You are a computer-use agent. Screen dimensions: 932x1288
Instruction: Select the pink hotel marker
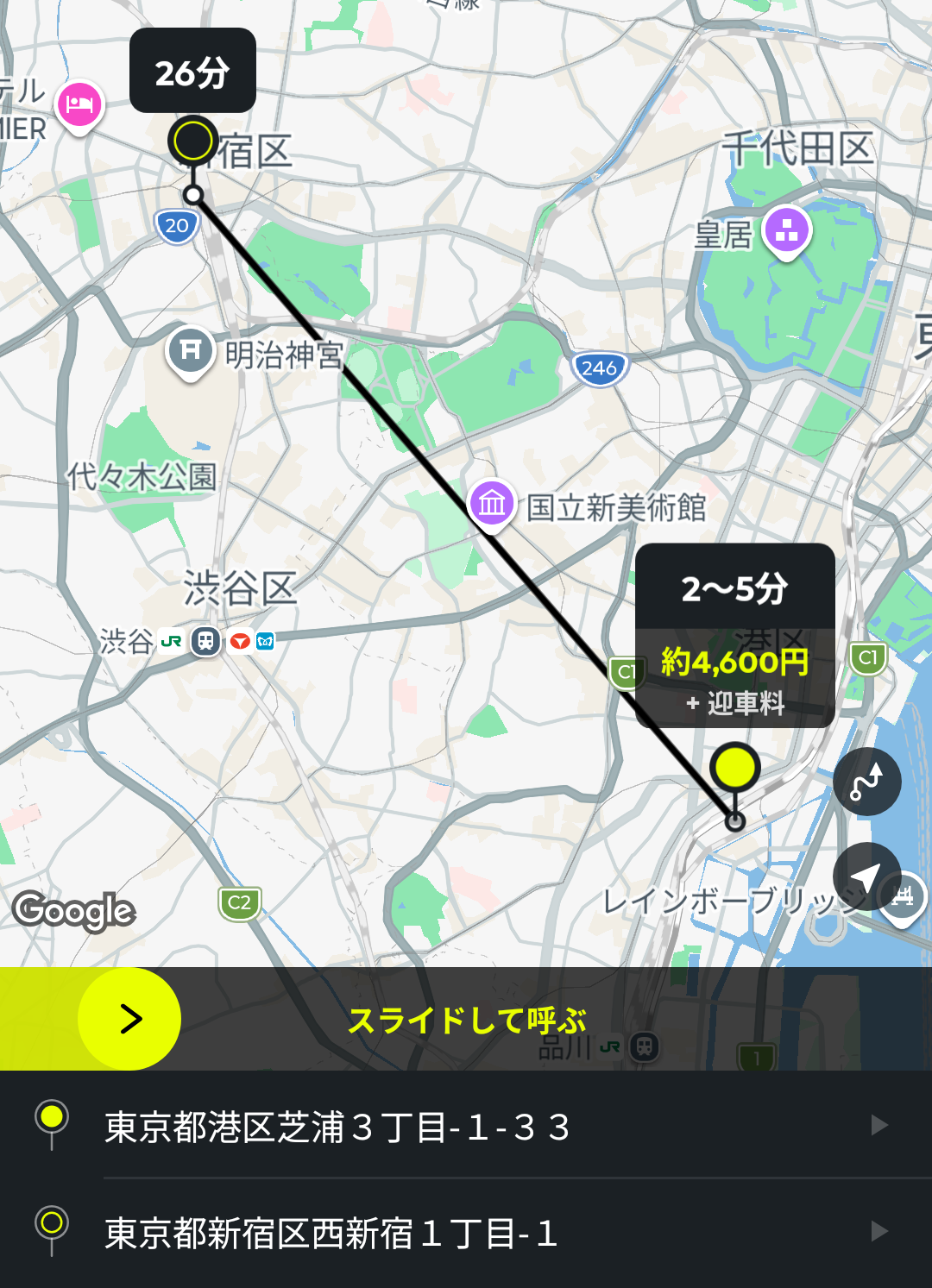click(x=79, y=105)
